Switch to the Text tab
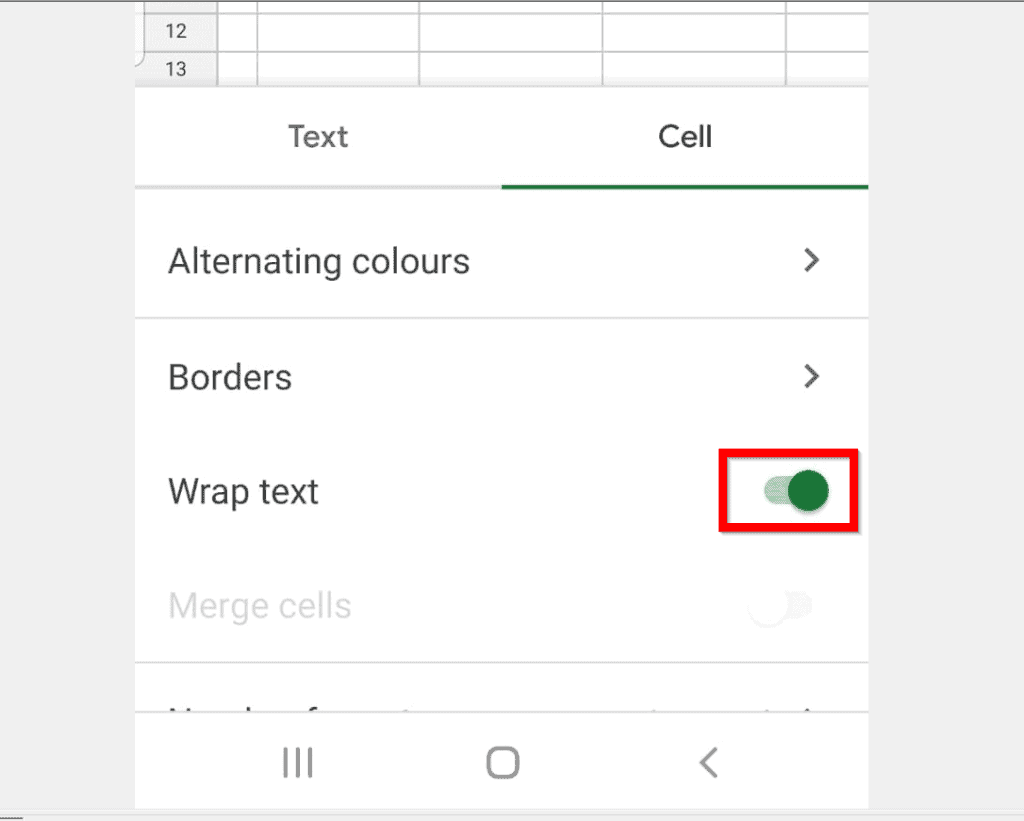The height and width of the screenshot is (821, 1024). 318,137
